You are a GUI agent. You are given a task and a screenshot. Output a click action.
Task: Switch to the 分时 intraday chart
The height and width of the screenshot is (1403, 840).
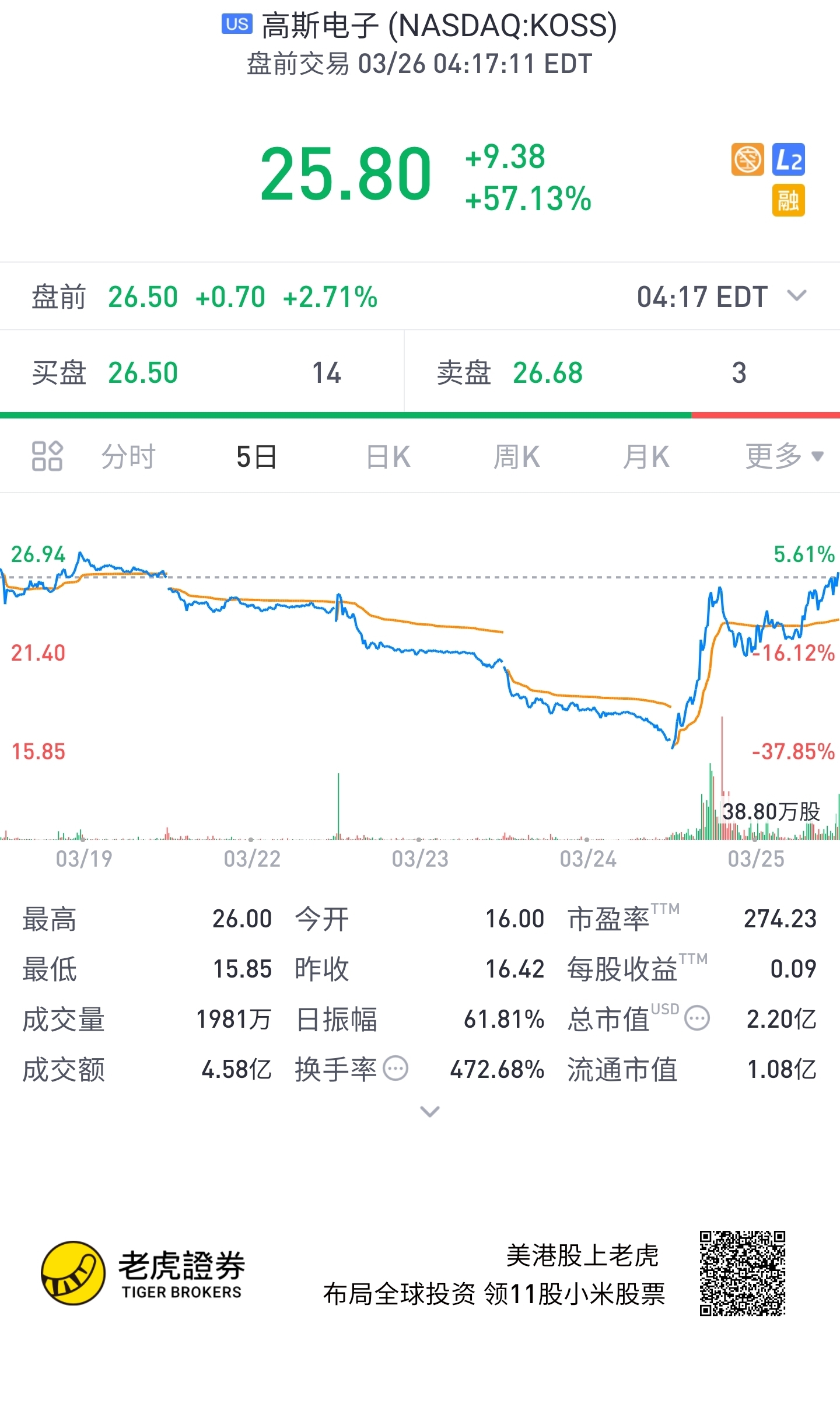tap(128, 456)
